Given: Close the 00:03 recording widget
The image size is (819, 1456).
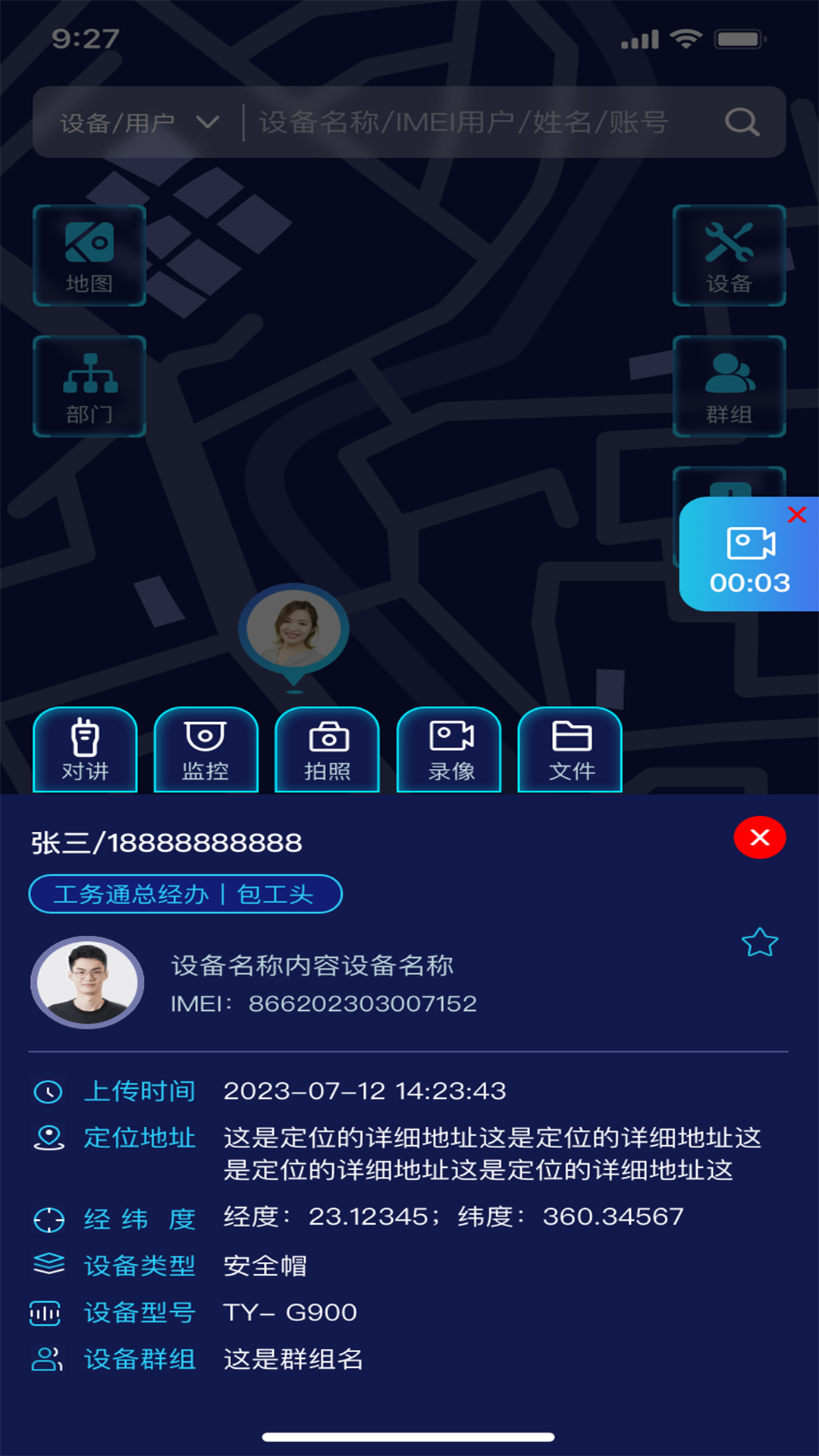Looking at the screenshot, I should point(796,515).
